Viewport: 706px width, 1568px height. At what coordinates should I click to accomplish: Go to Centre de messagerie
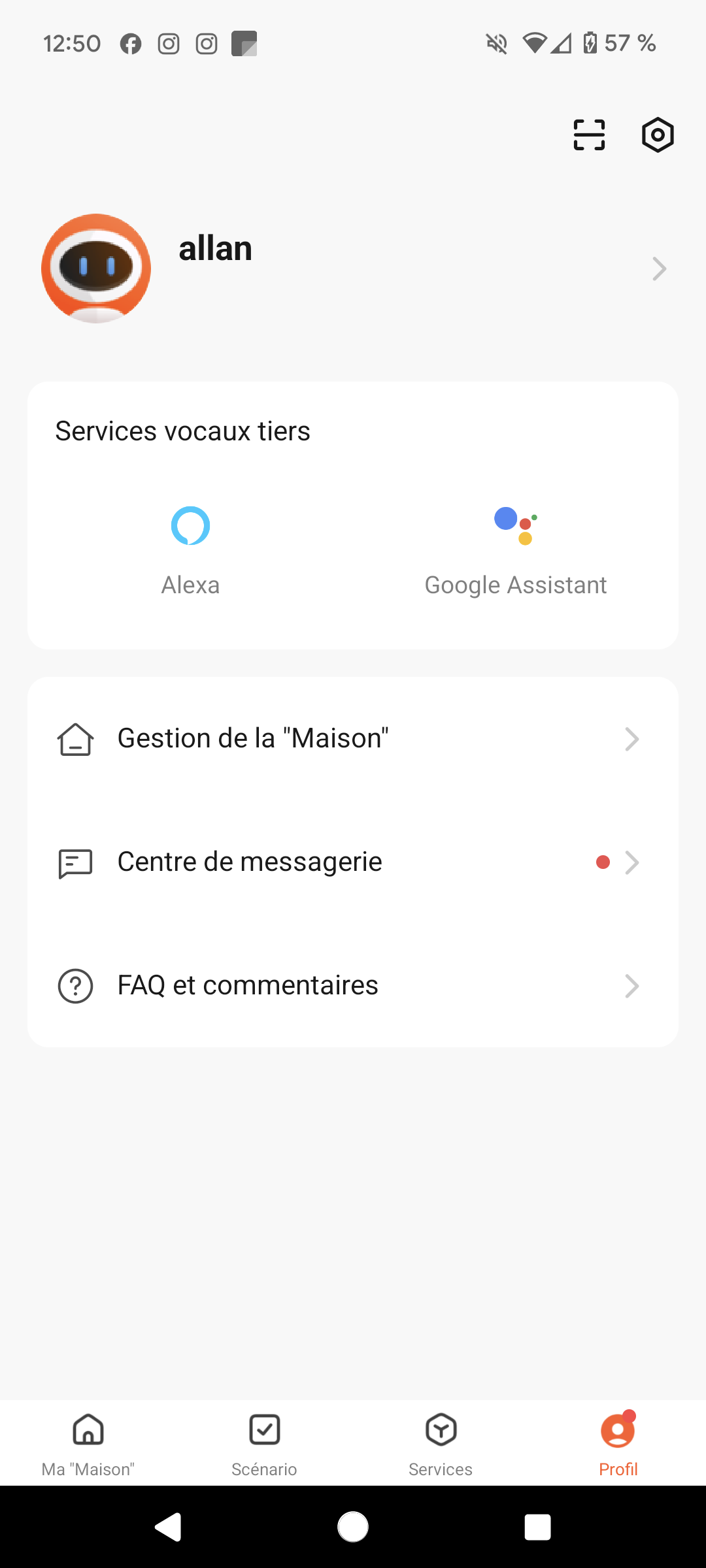[x=353, y=862]
